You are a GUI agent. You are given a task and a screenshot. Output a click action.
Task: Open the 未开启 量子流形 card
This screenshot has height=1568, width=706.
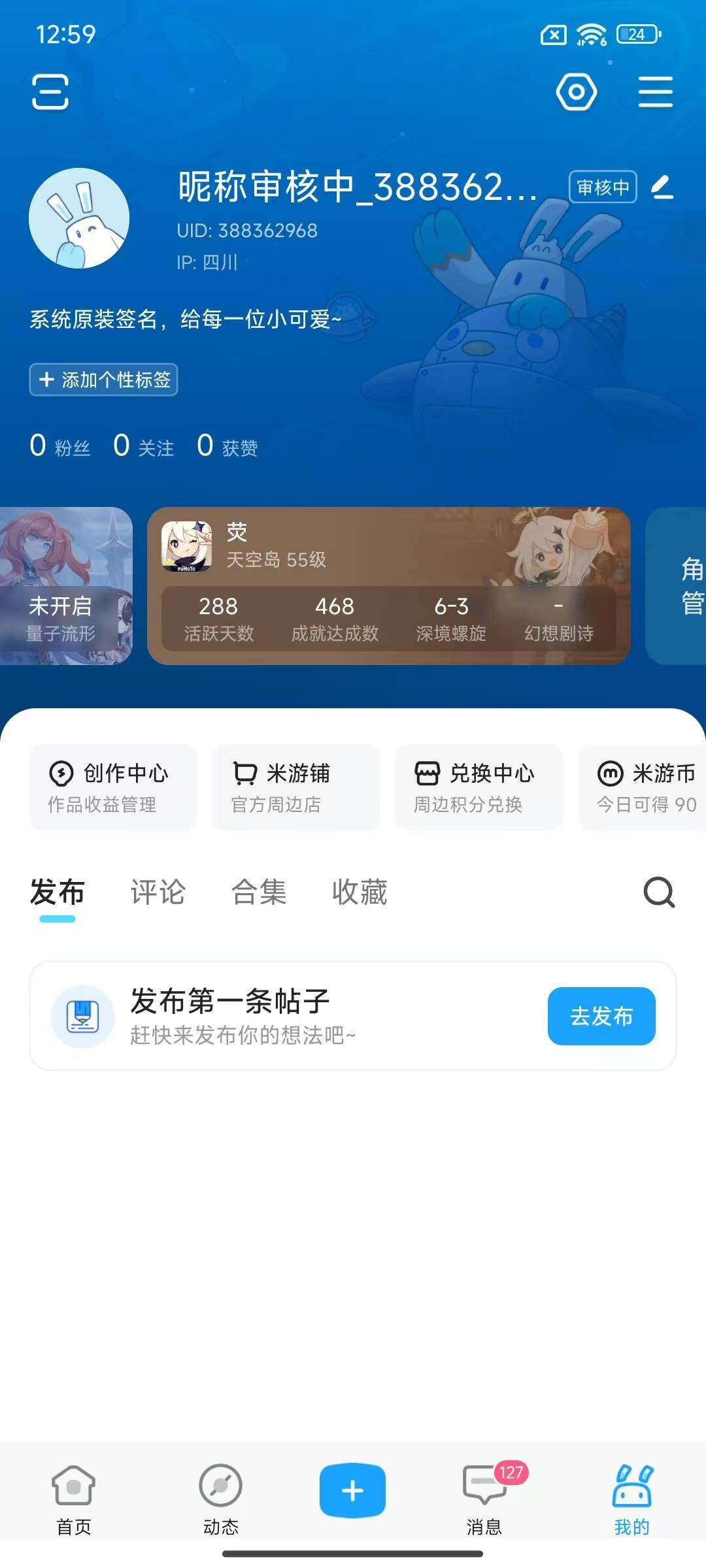pyautogui.click(x=65, y=586)
